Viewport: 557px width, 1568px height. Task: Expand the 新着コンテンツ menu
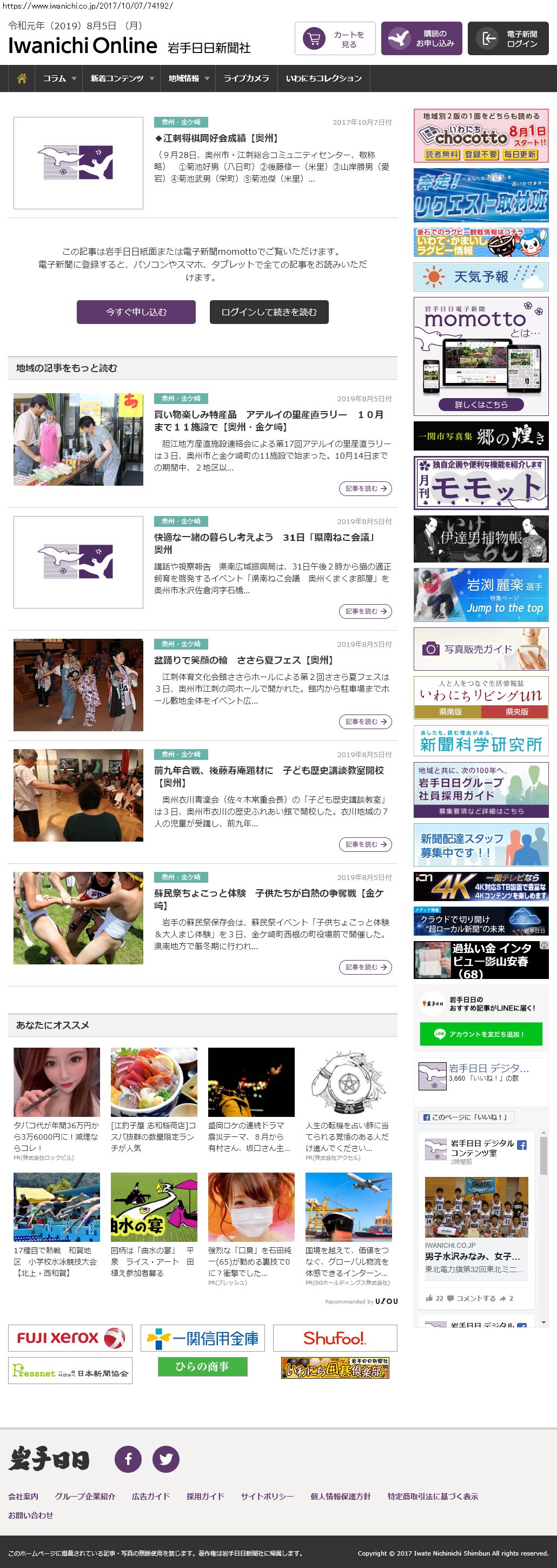click(122, 78)
